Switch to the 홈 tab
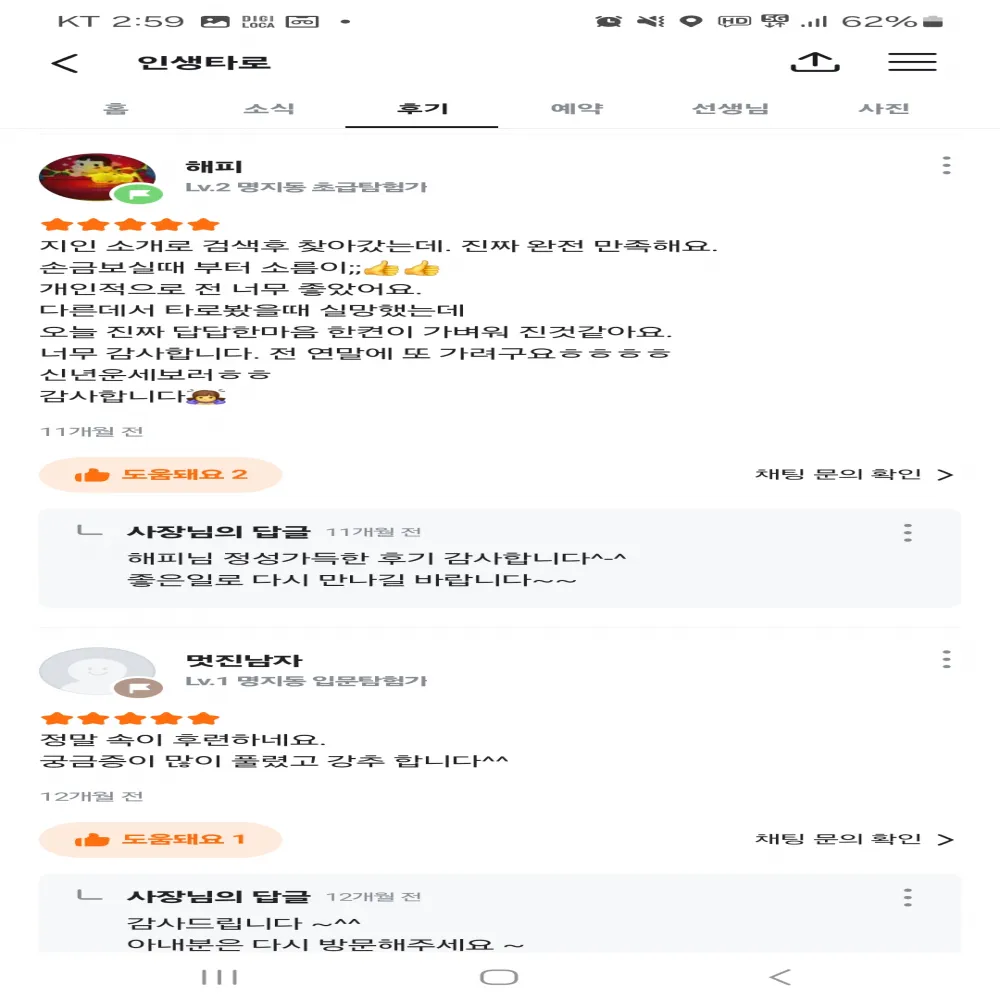The image size is (1000, 1000). pyautogui.click(x=115, y=108)
